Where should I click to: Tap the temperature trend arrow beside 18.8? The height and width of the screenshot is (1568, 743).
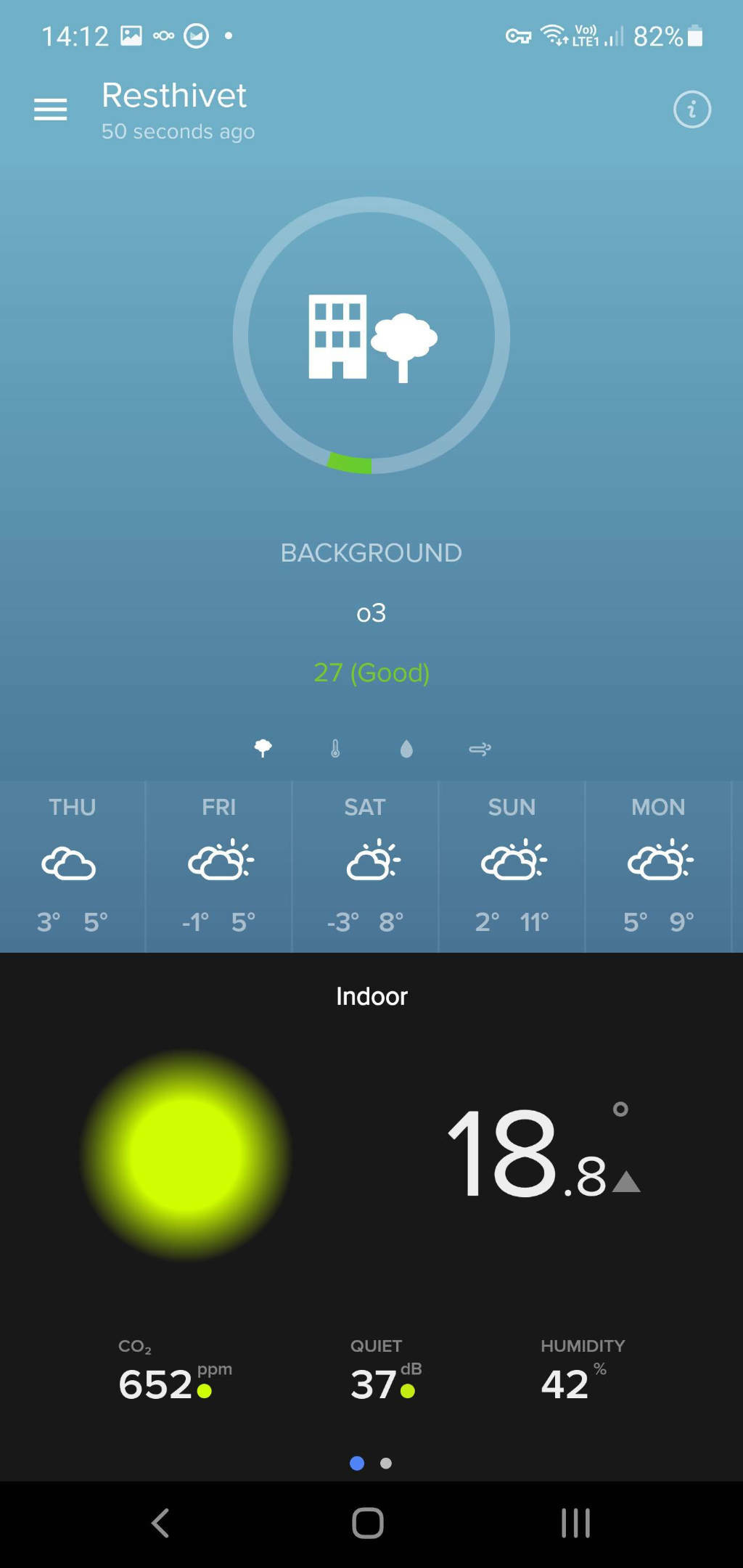pyautogui.click(x=625, y=1179)
